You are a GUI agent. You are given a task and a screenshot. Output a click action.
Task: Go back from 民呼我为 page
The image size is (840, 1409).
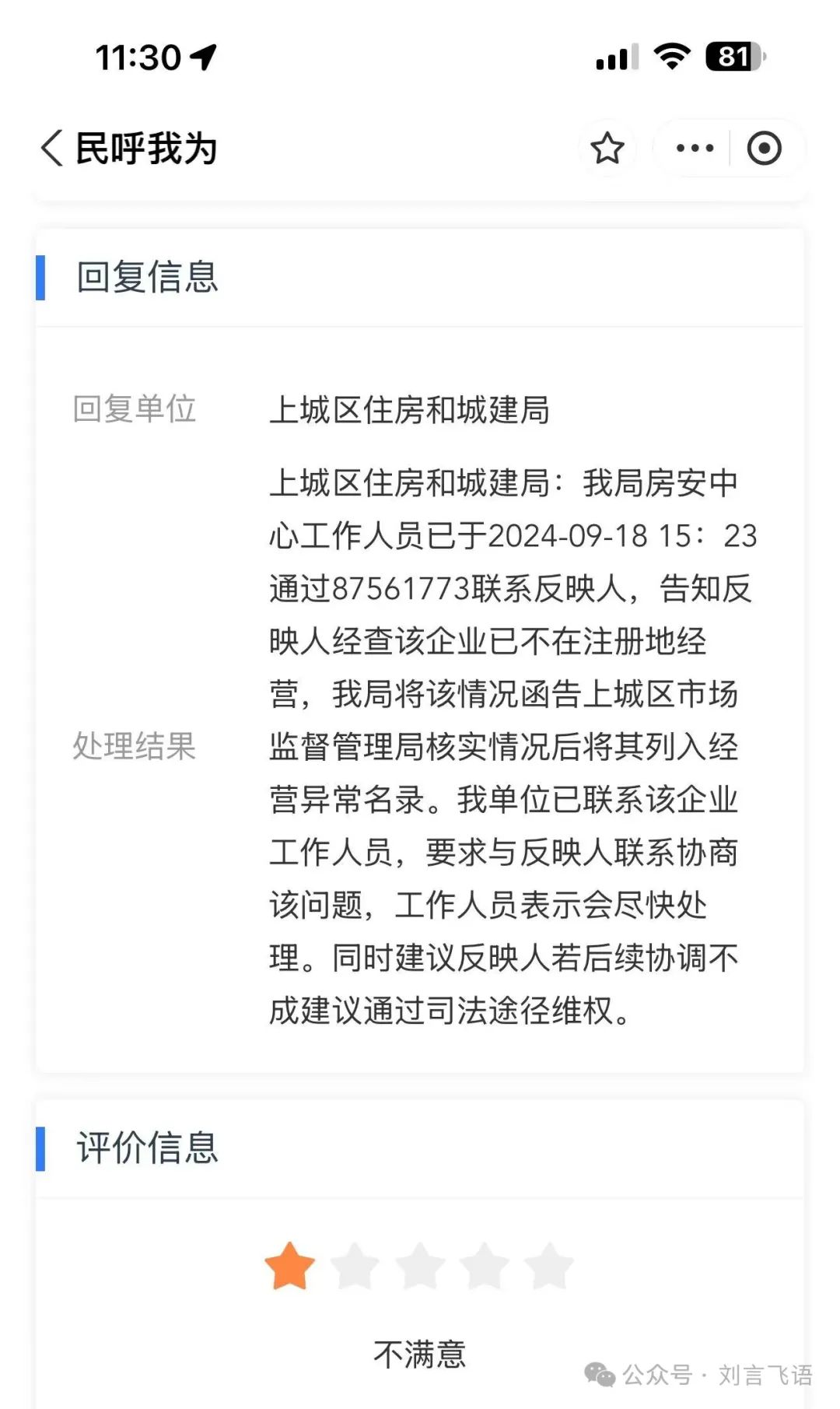tap(52, 148)
